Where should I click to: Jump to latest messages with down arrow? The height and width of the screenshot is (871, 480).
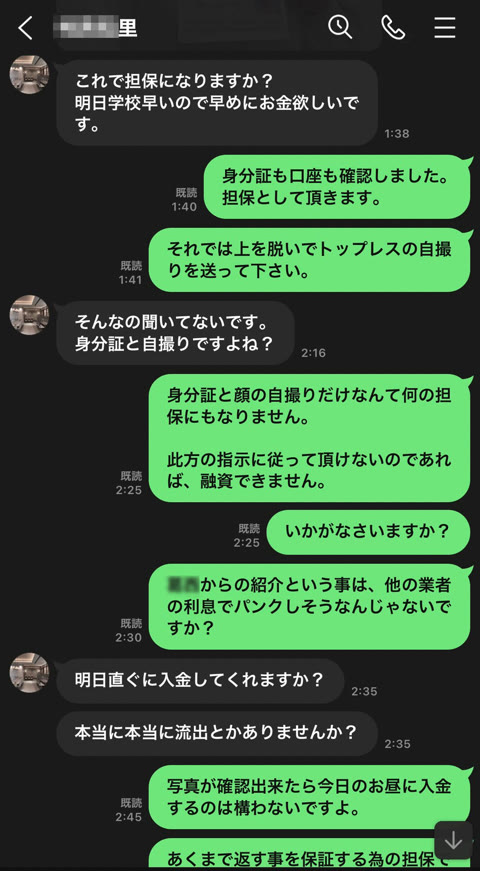453,840
